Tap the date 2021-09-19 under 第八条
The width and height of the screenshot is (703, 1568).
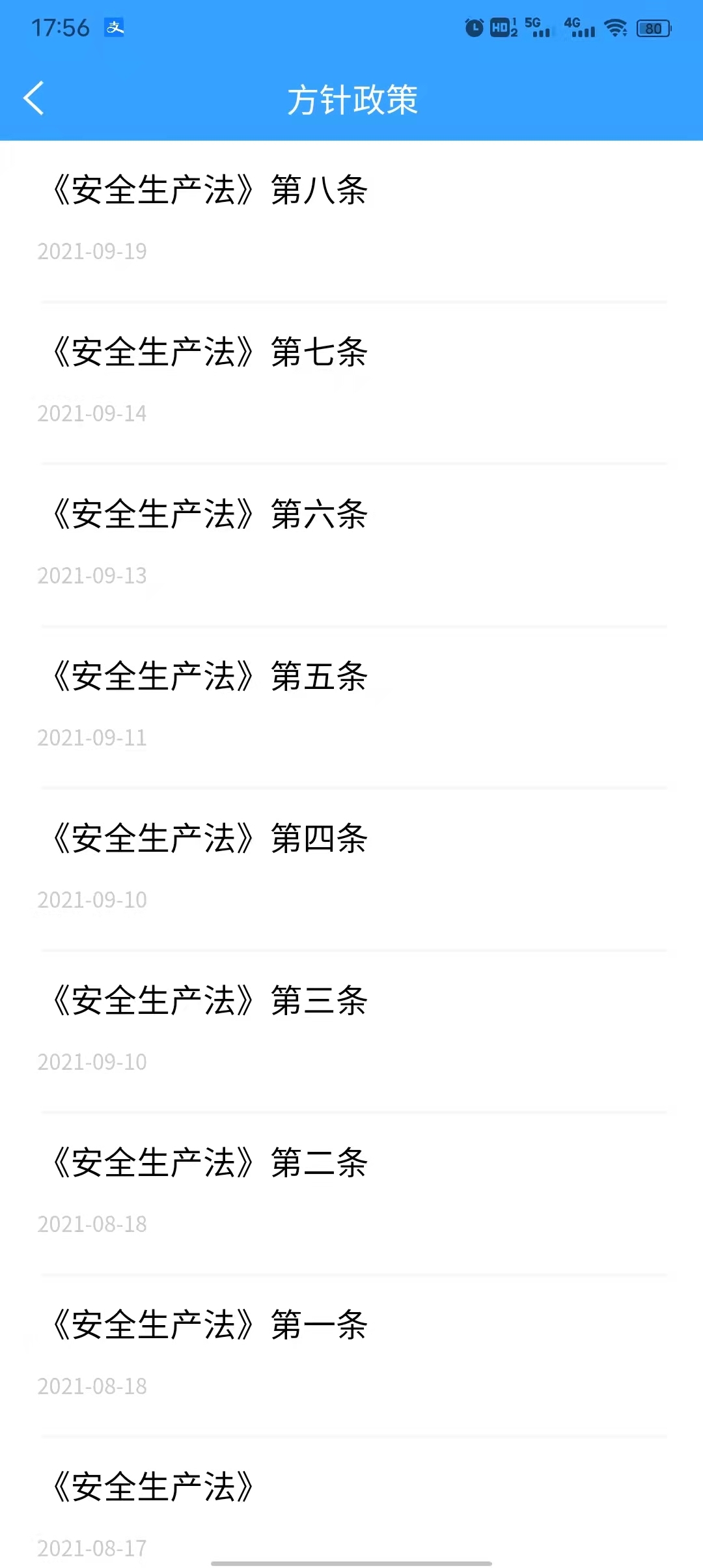[x=92, y=251]
